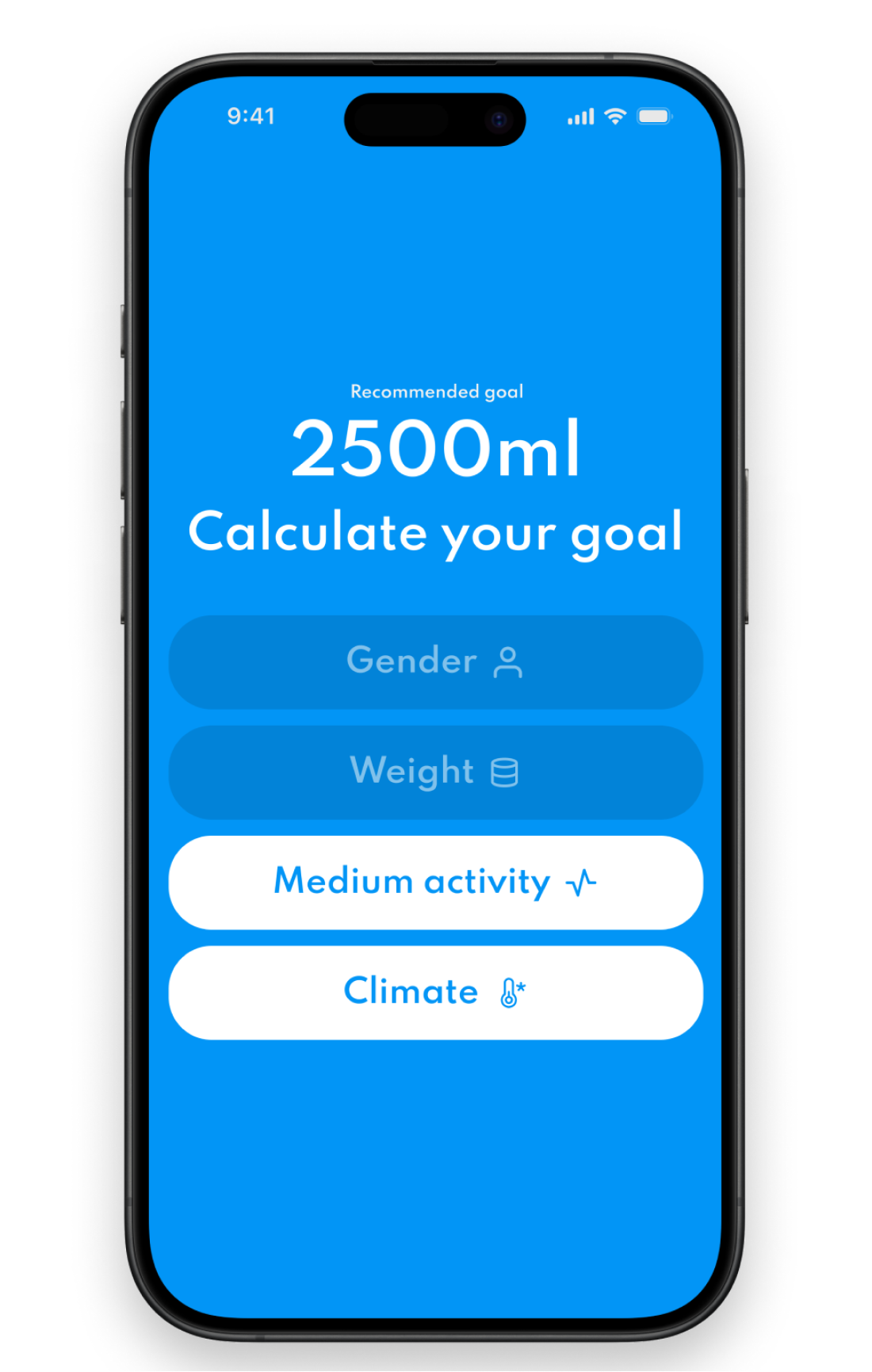The image size is (872, 1372).
Task: Choose the Climate button
Action: coord(435,992)
